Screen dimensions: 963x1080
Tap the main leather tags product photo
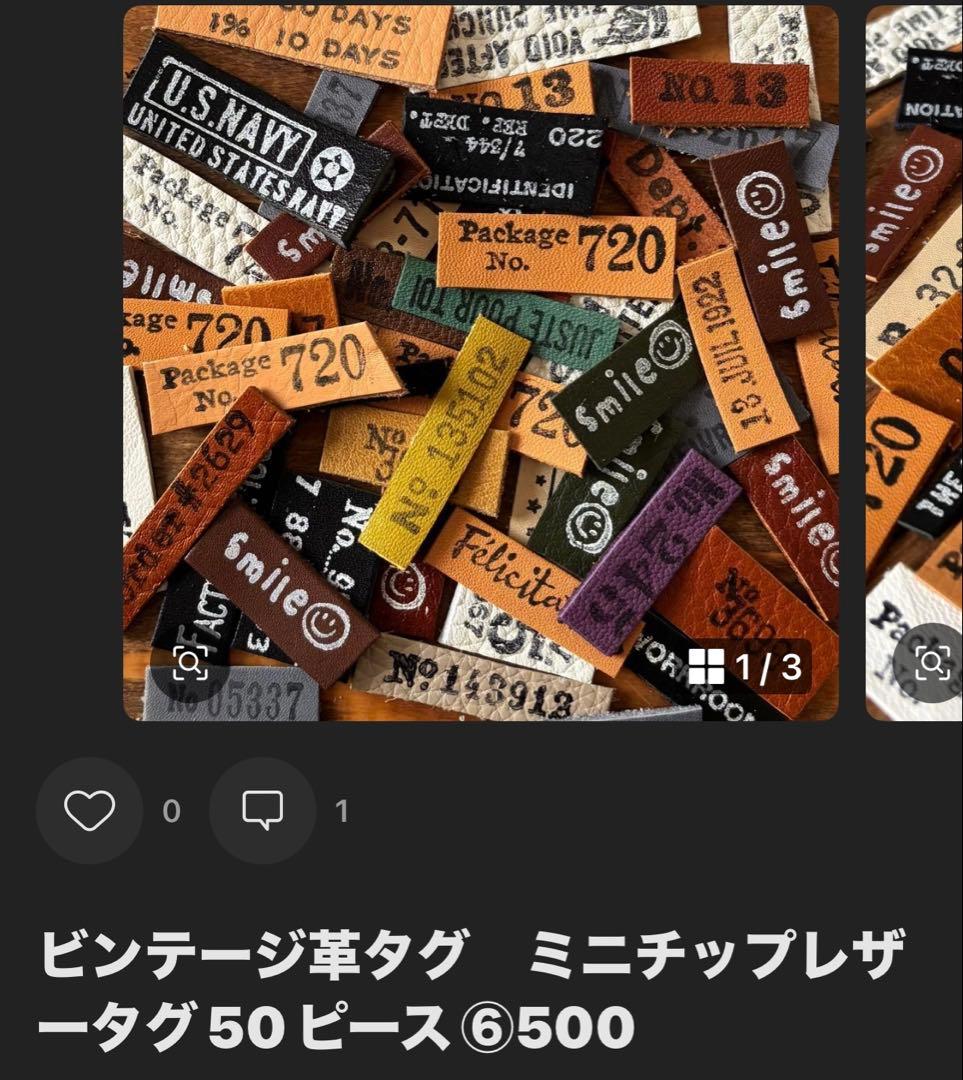tap(480, 360)
